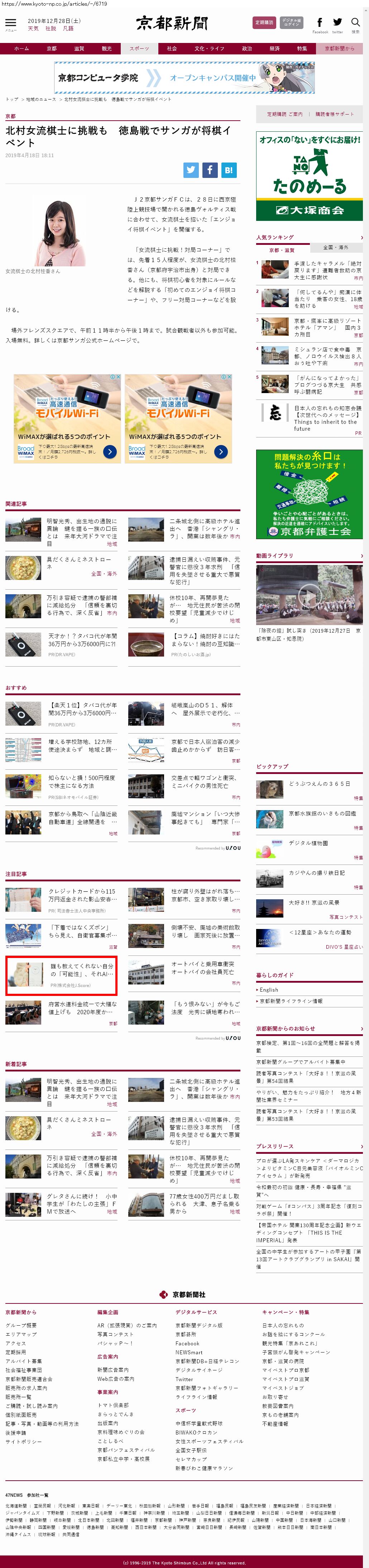Viewport: 369px width, 1568px height.
Task: Tap the デジタル版ログイン button
Action: (291, 23)
